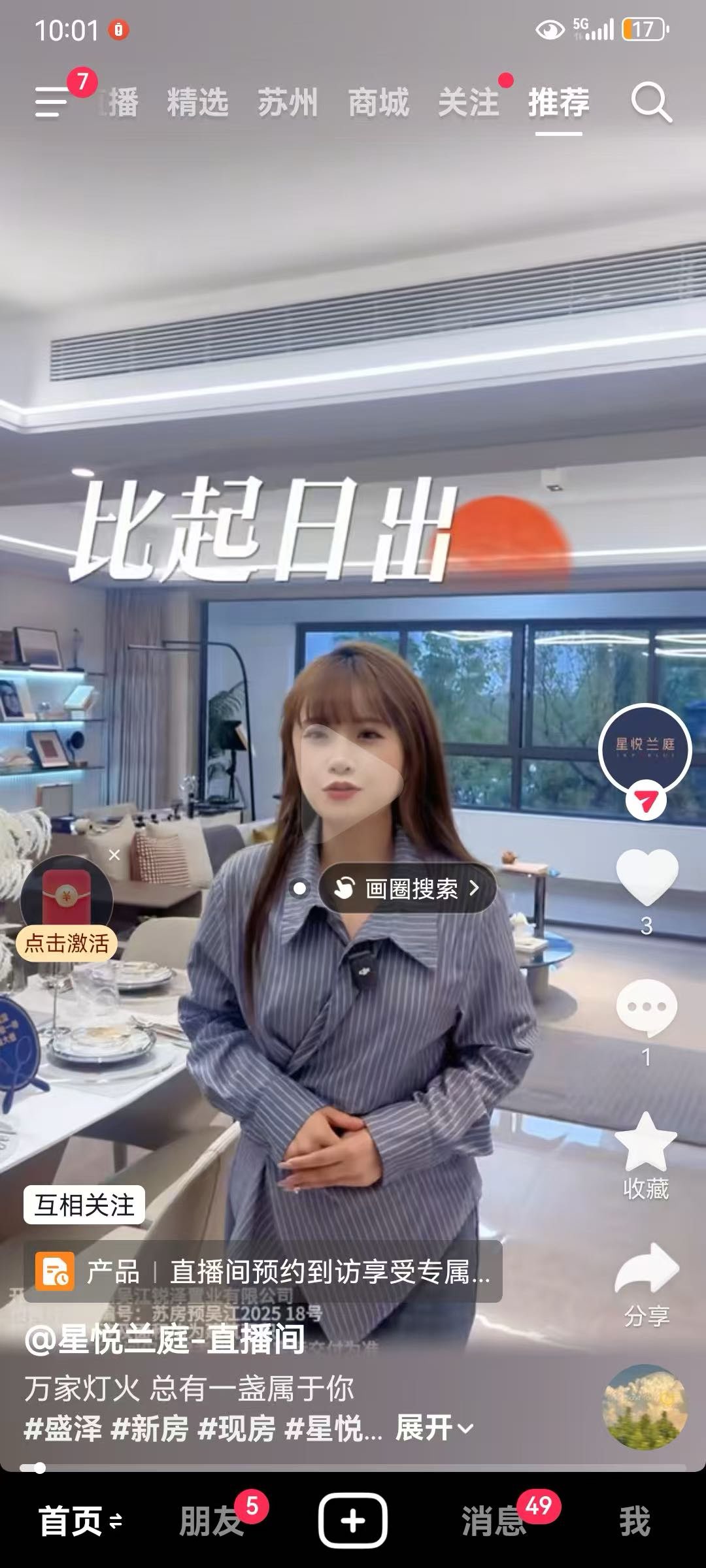Open the search magnifier icon
Screen dimensions: 706x1568
(x=651, y=103)
